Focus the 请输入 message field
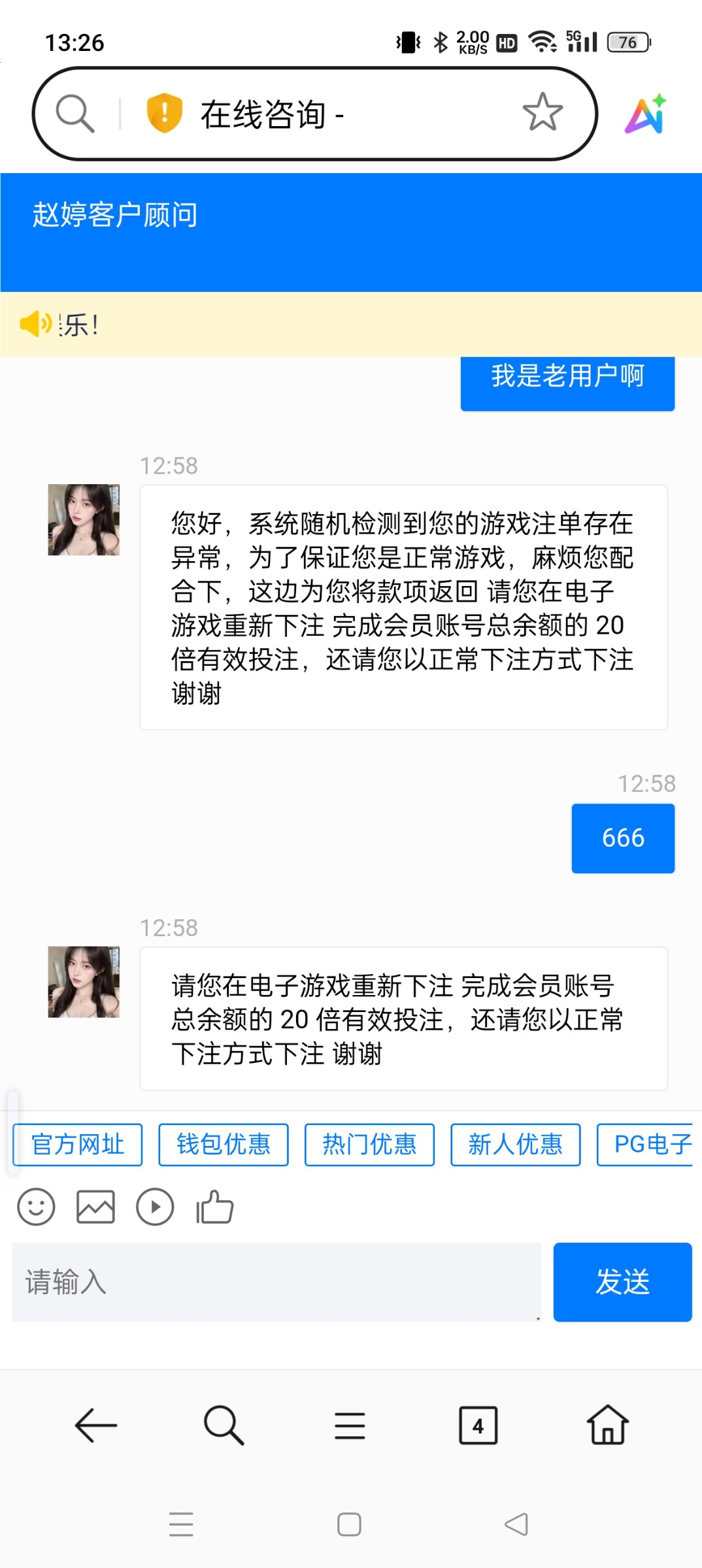 (276, 1282)
